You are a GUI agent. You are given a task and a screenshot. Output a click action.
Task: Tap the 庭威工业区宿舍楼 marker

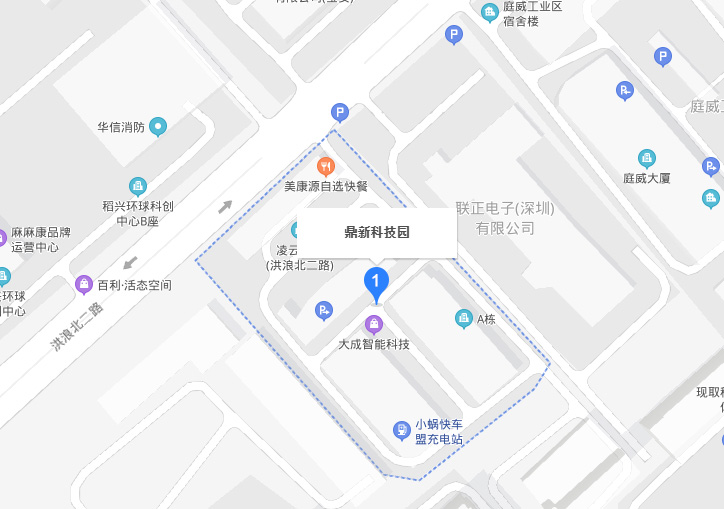[490, 12]
